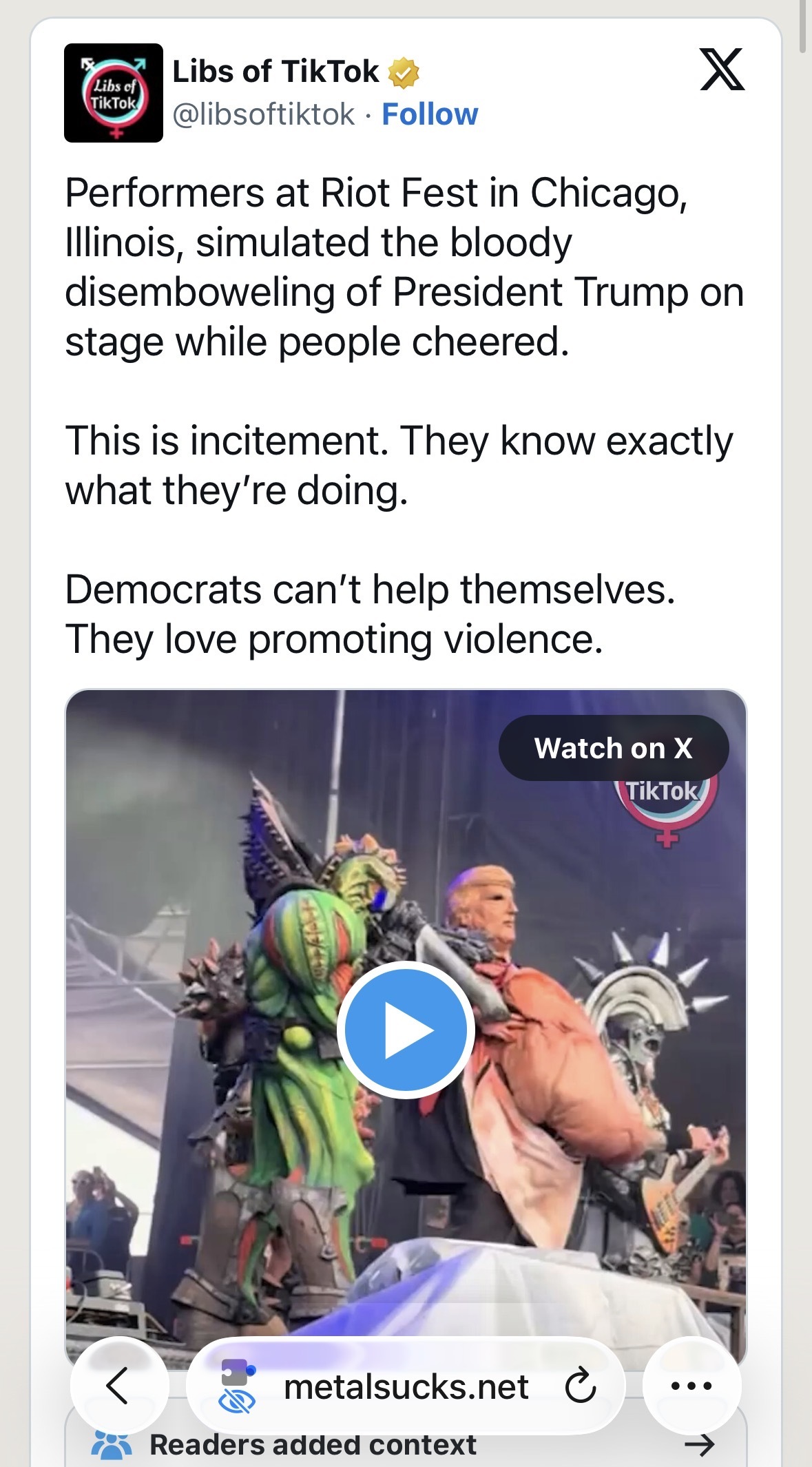
Task: Tap Watch on X button
Action: point(613,748)
